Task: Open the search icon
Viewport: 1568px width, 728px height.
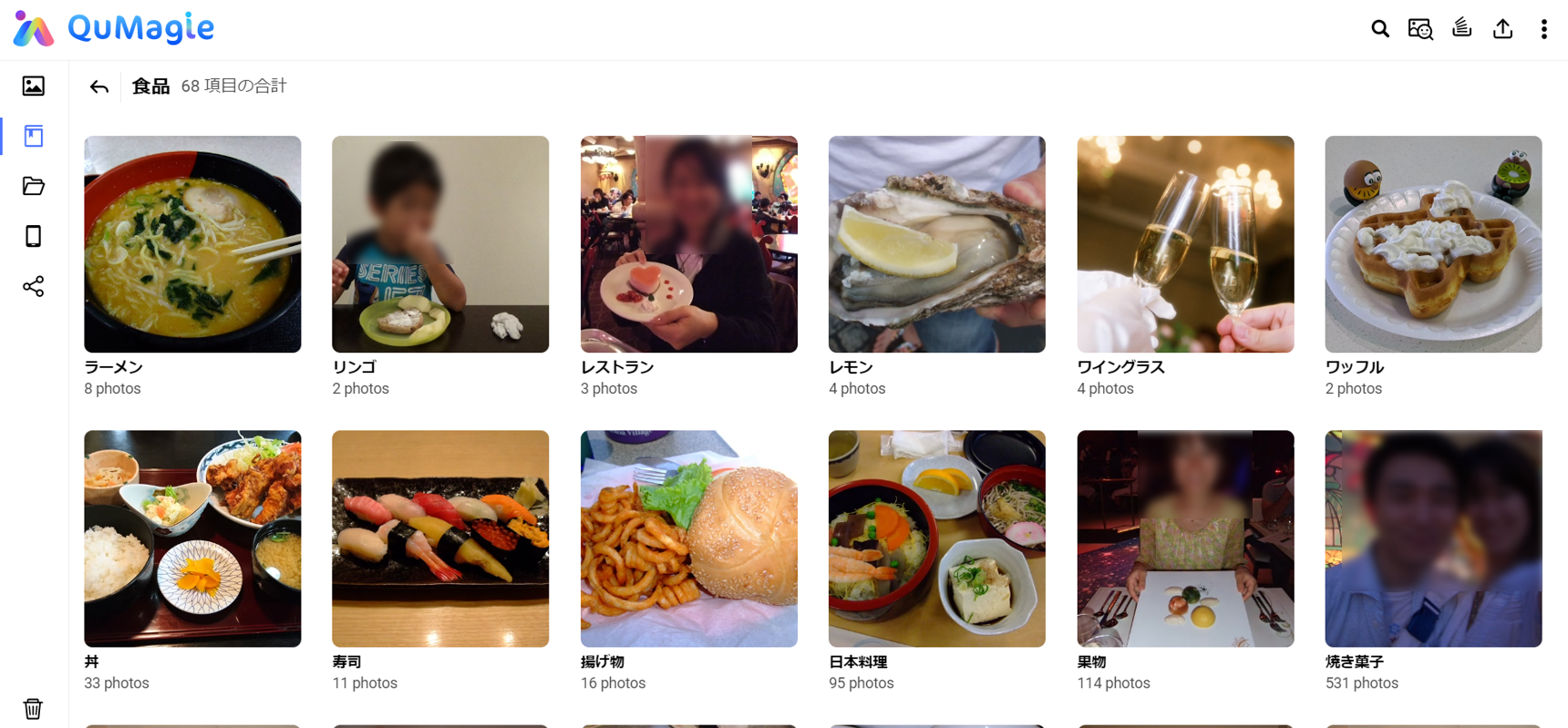Action: point(1379,29)
